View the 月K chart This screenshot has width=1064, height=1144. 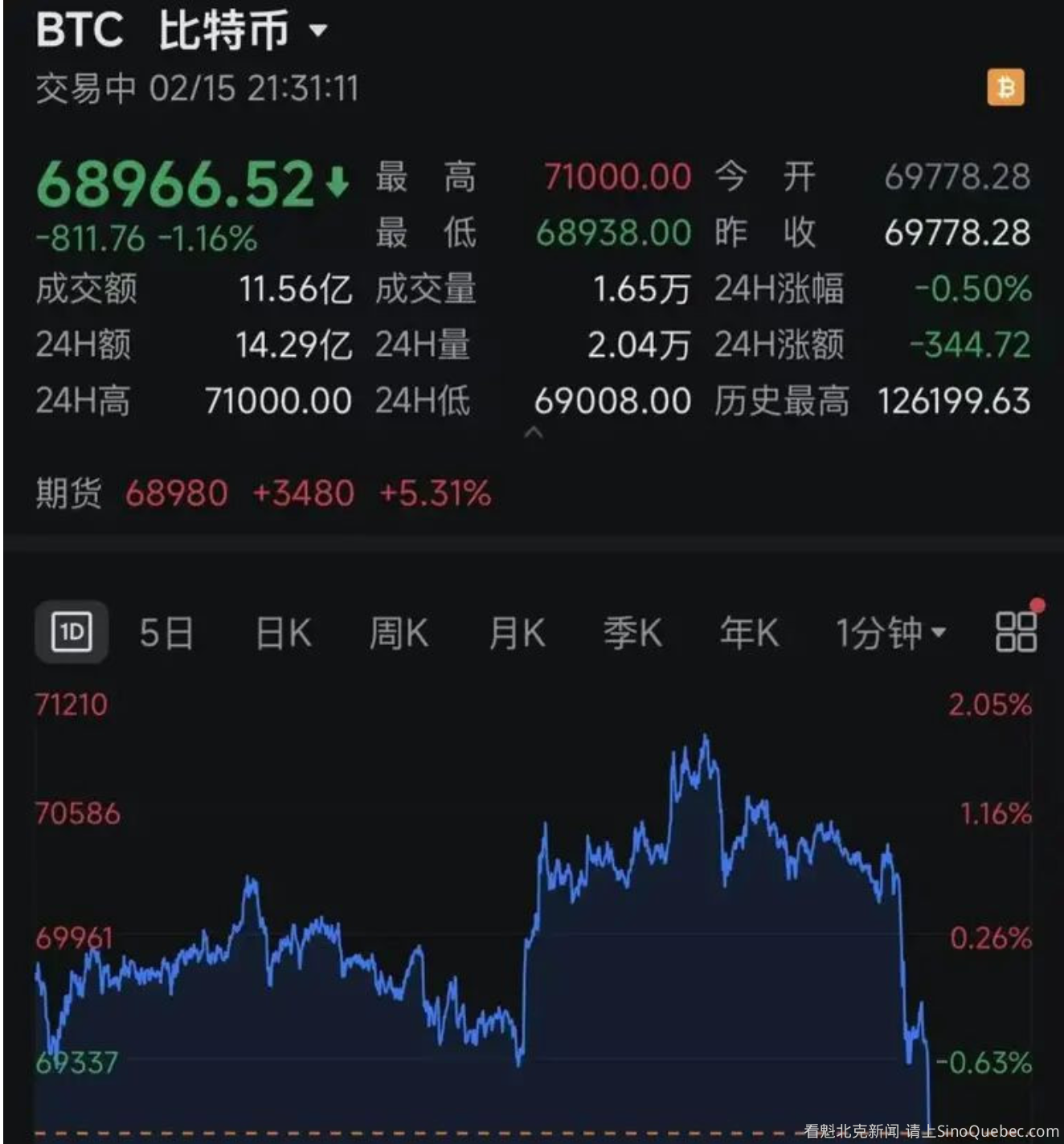click(x=517, y=633)
